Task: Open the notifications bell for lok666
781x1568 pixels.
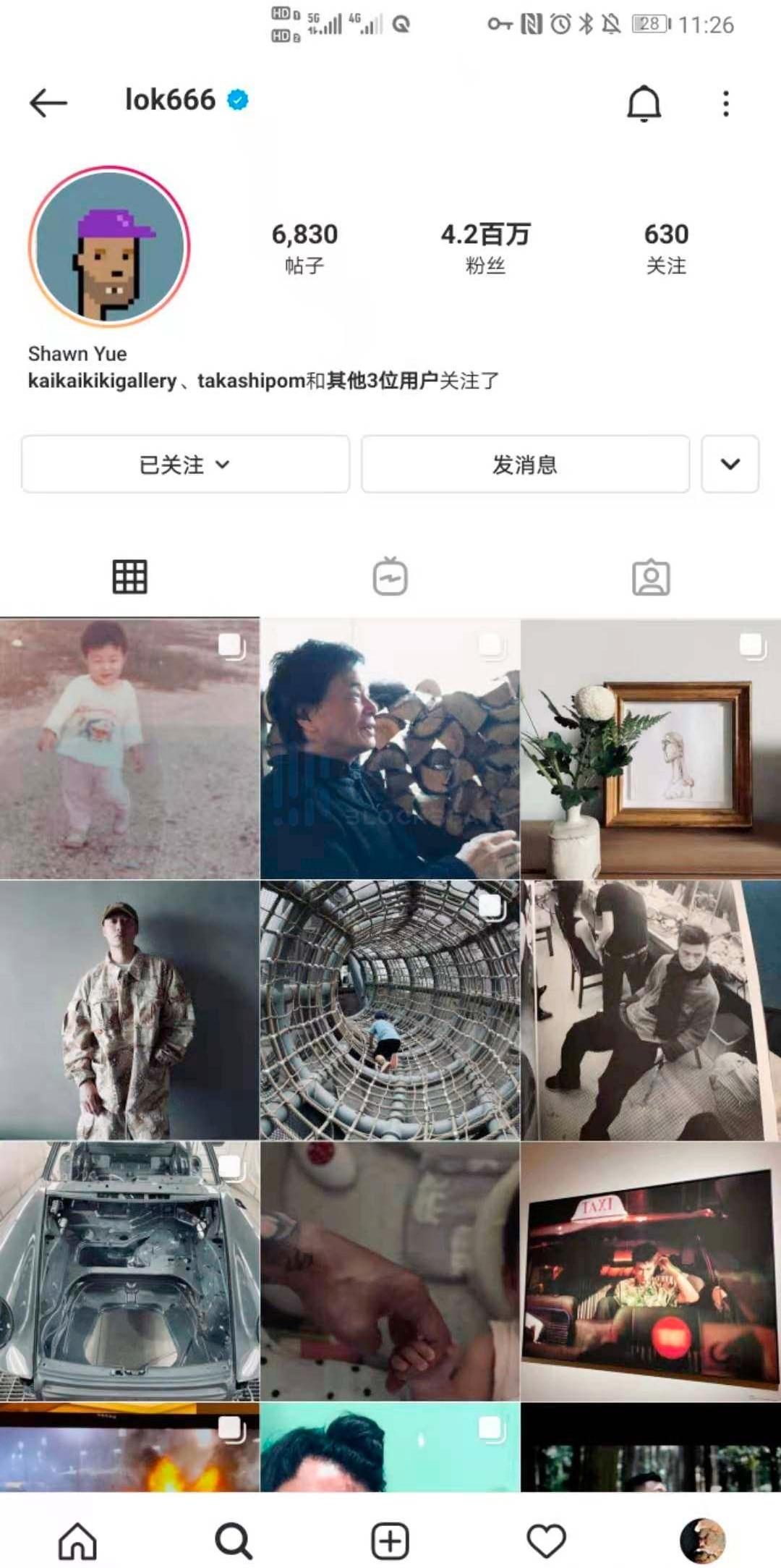Action: click(644, 103)
